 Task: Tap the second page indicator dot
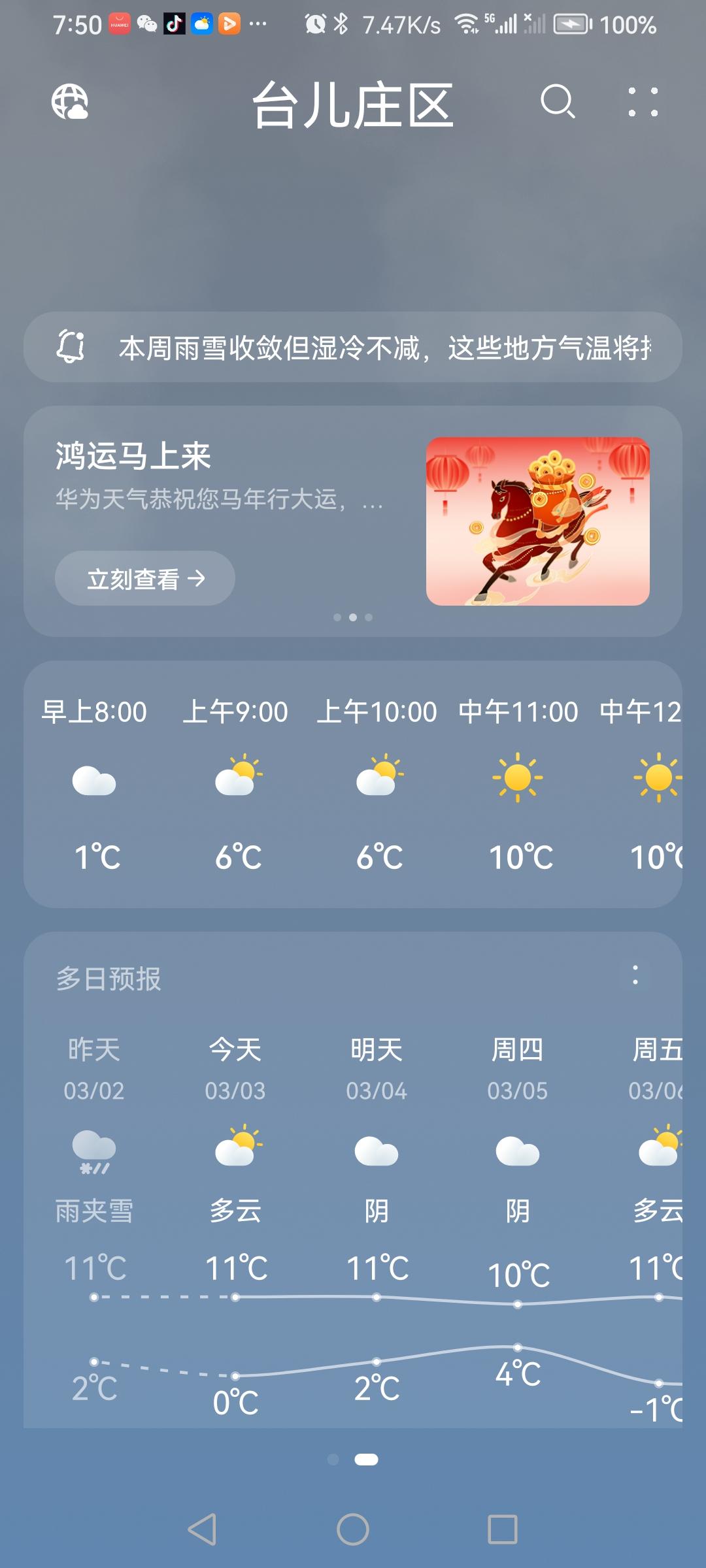click(353, 617)
